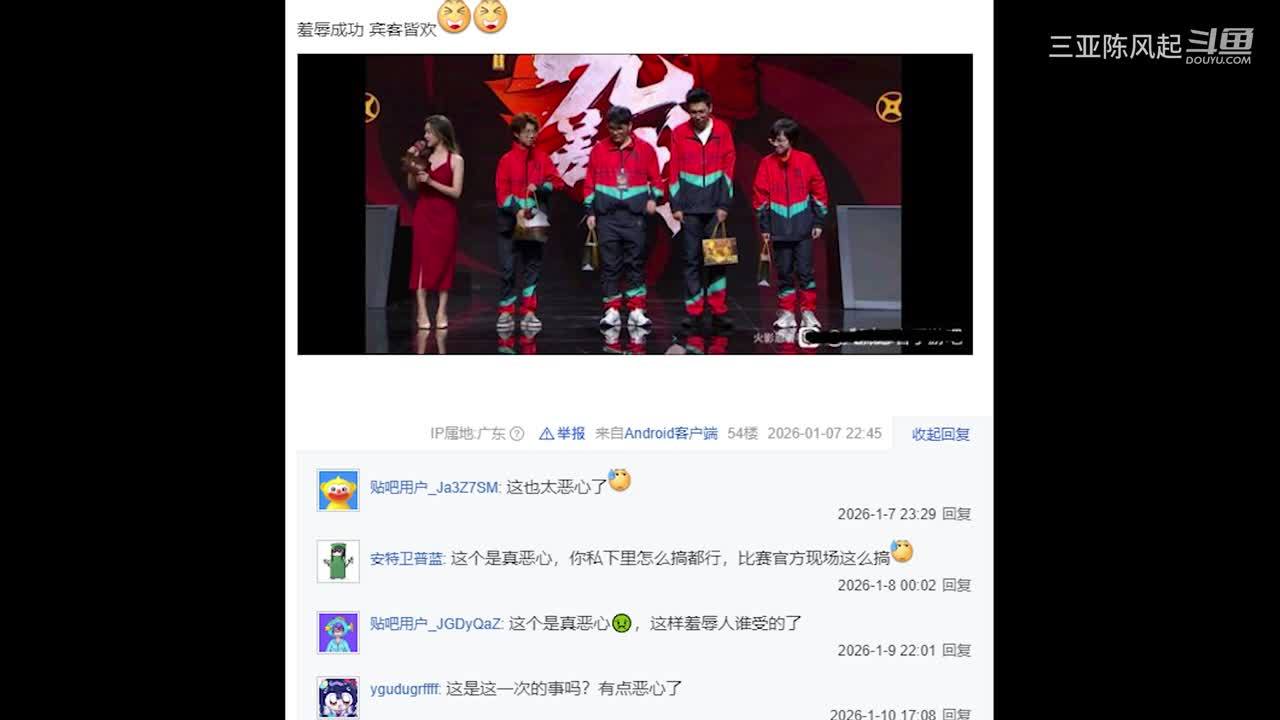Open profile of ygudugrffff
The height and width of the screenshot is (720, 1280).
pyautogui.click(x=404, y=689)
